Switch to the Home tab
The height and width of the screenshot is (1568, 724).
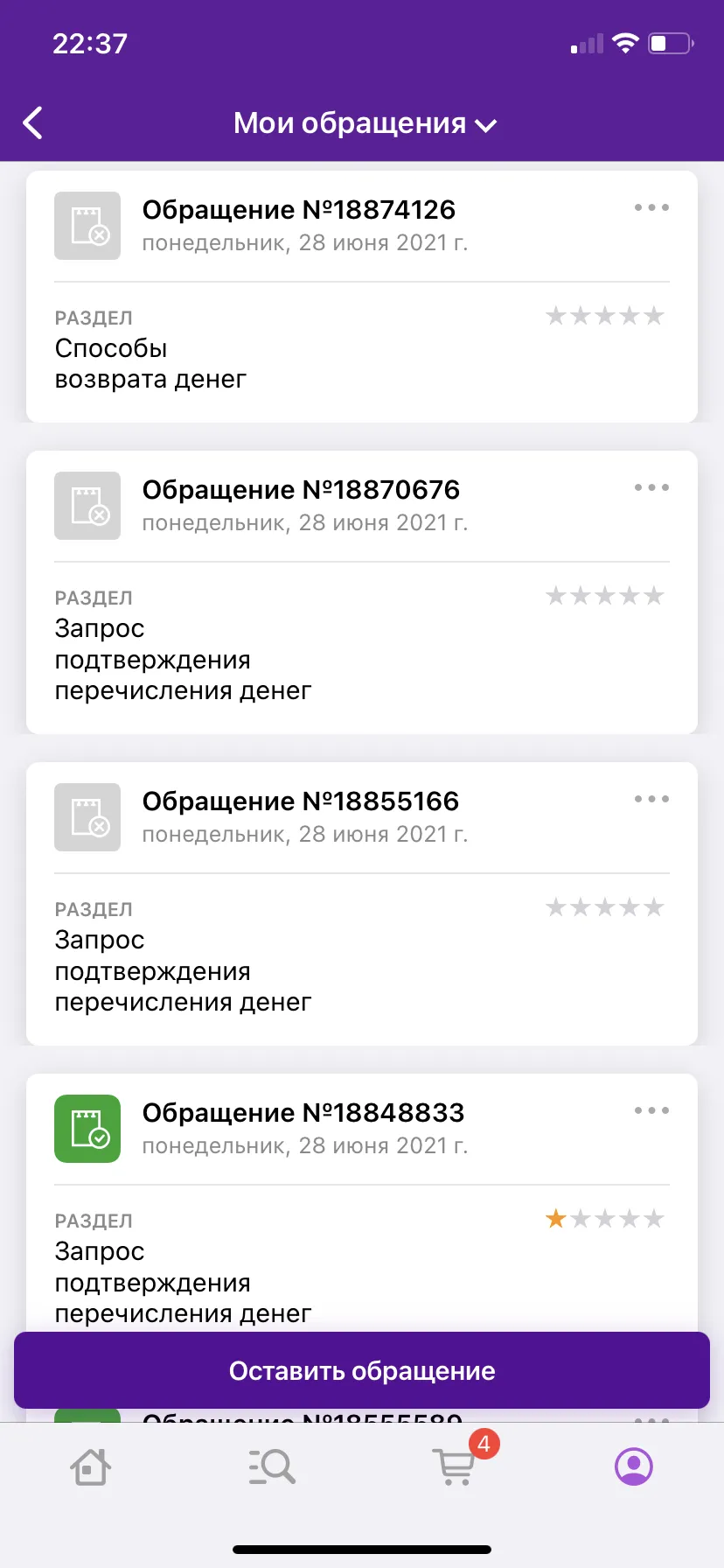(x=90, y=1466)
